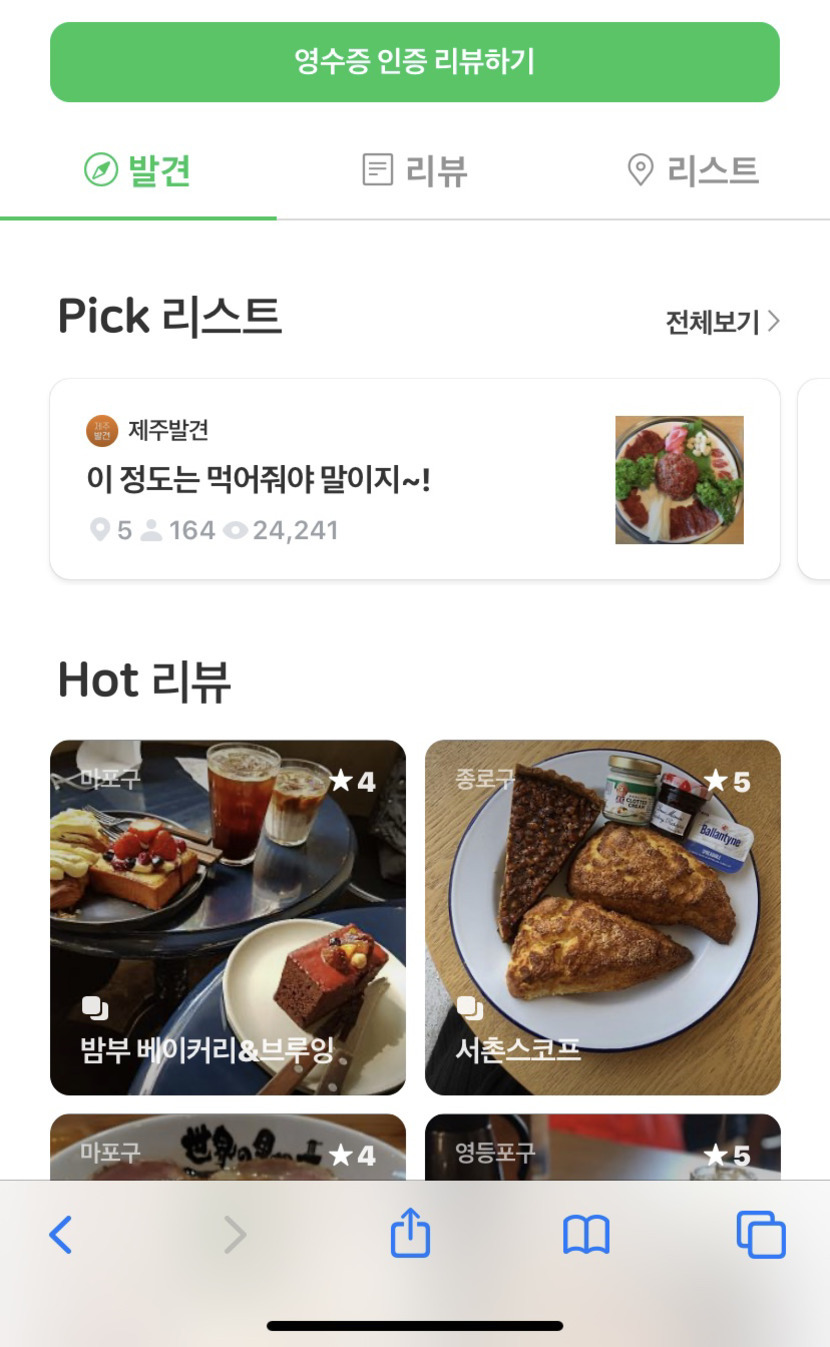
Task: Go back in the browser
Action: [x=61, y=1236]
